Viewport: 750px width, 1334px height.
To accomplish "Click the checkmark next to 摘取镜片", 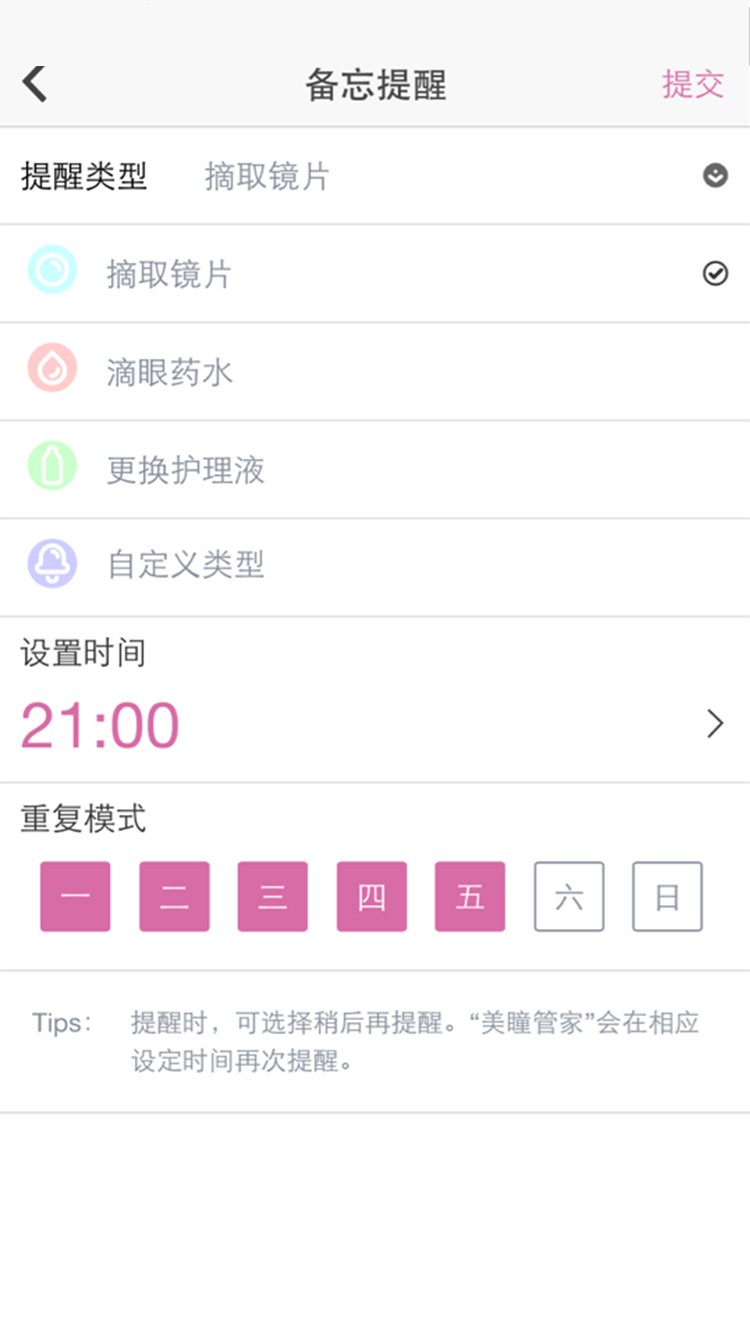I will 715,273.
